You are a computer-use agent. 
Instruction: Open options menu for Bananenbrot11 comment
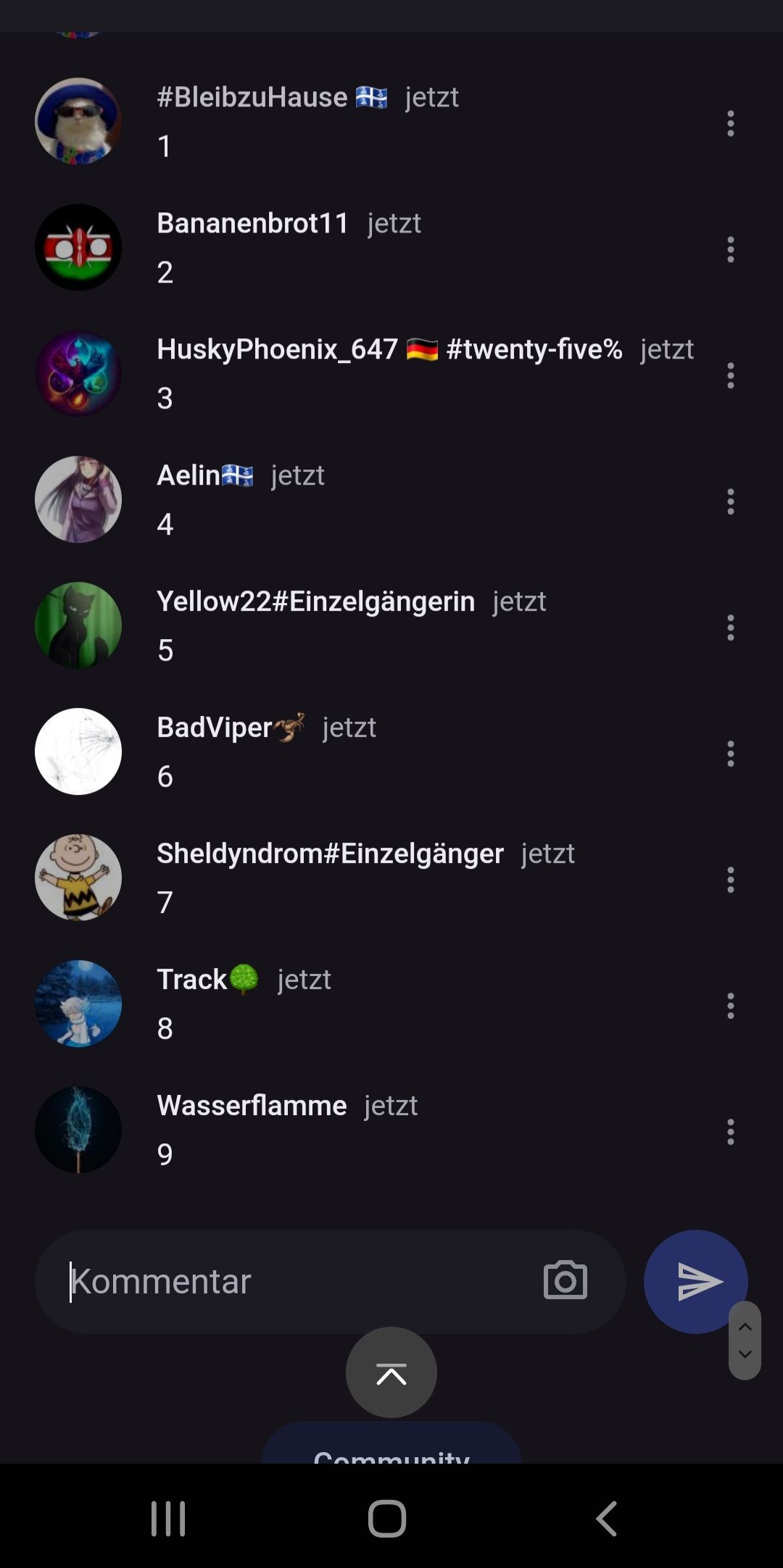coord(730,250)
